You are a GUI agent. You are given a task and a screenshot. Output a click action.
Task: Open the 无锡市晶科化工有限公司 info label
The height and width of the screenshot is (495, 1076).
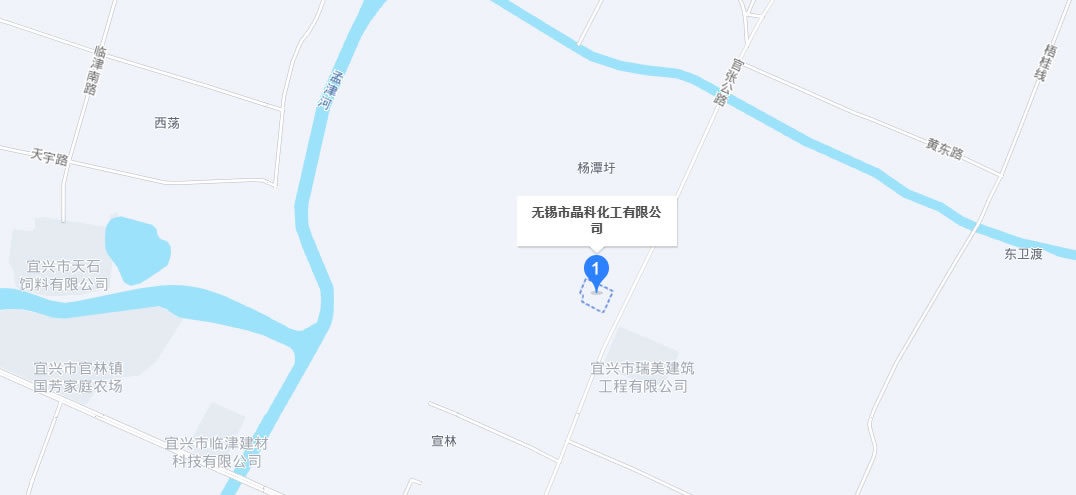click(x=596, y=220)
